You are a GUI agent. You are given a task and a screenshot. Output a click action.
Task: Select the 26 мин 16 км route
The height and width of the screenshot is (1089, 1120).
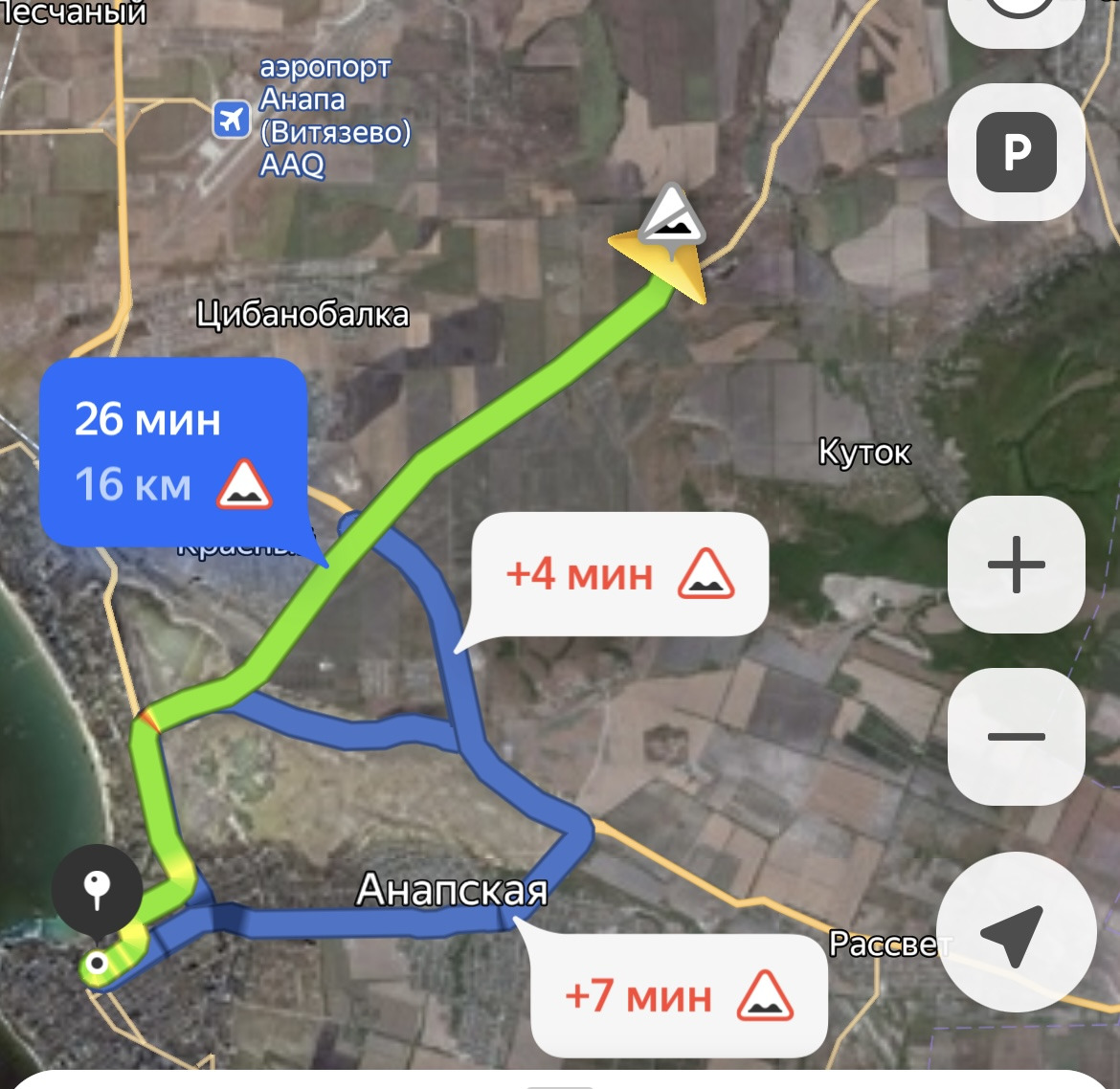tap(173, 452)
